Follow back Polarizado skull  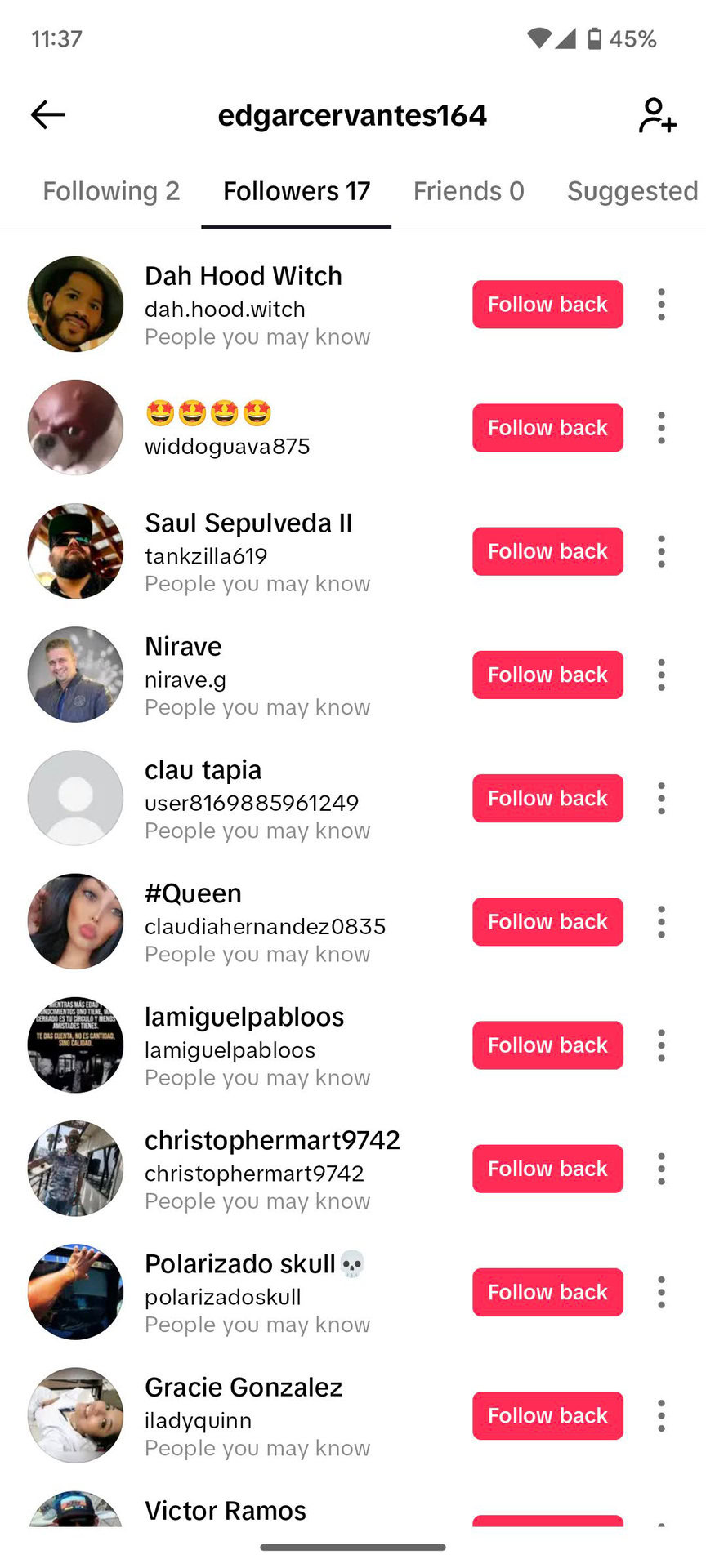coord(547,1292)
